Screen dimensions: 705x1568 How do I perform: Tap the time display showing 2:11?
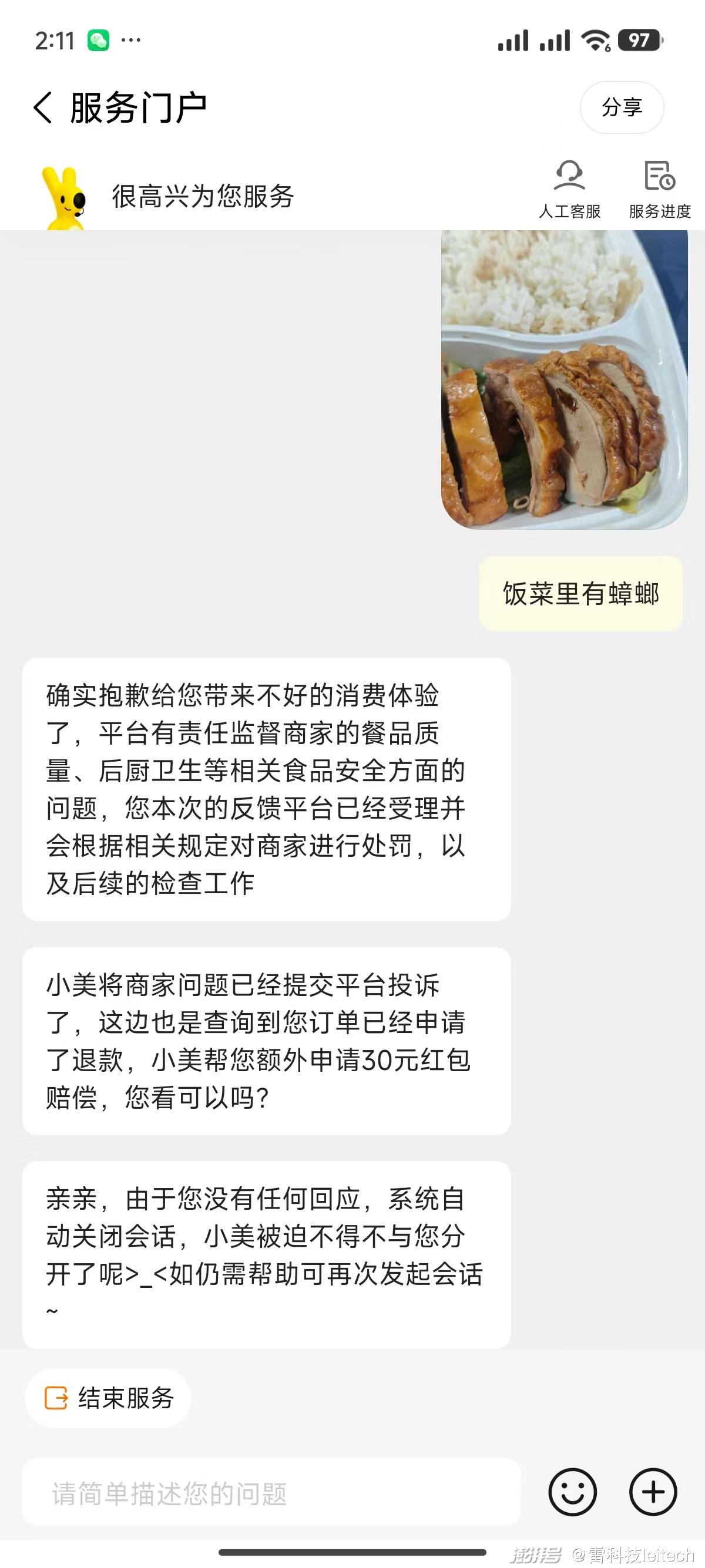click(53, 39)
